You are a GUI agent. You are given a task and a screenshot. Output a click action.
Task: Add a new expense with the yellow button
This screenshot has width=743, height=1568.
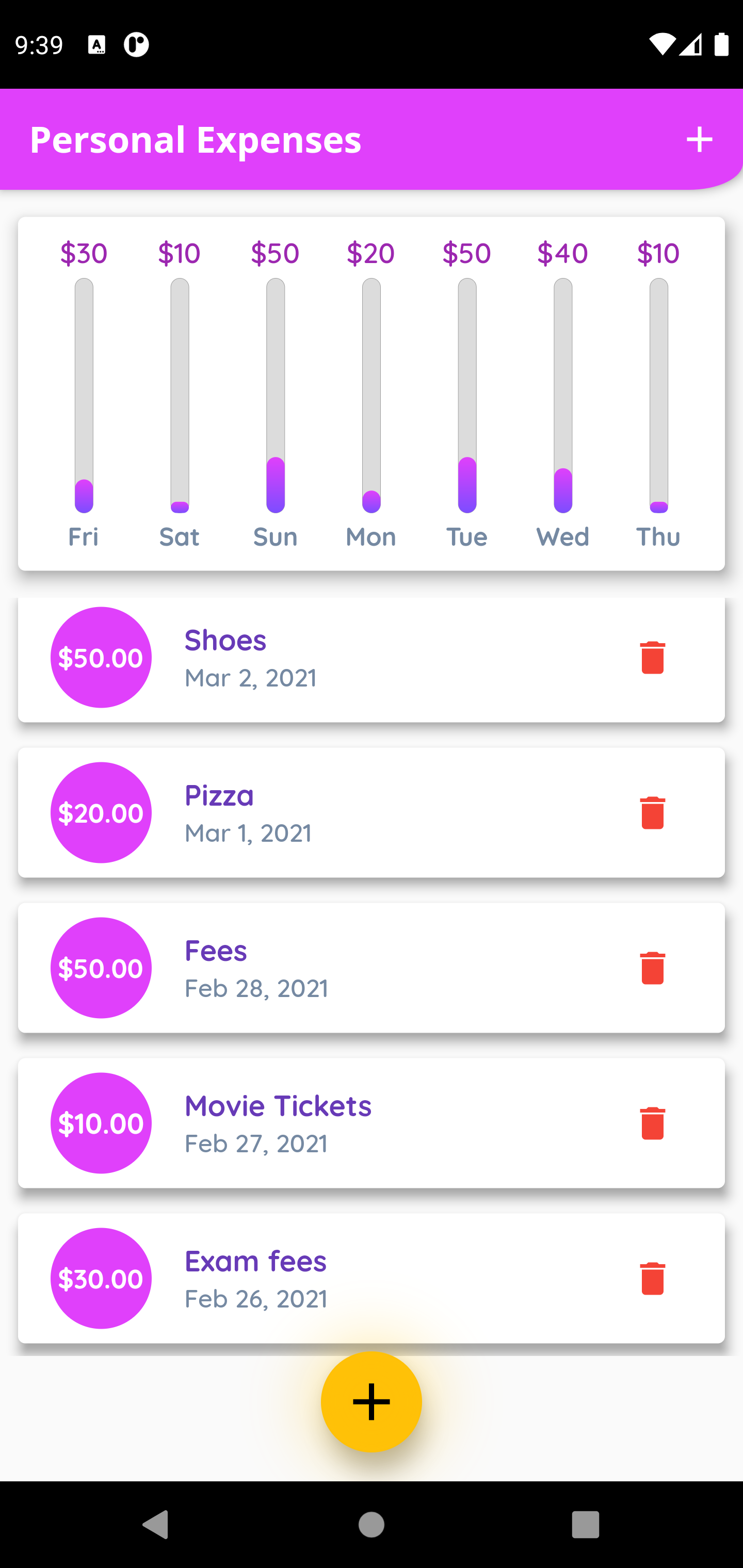point(371,1402)
